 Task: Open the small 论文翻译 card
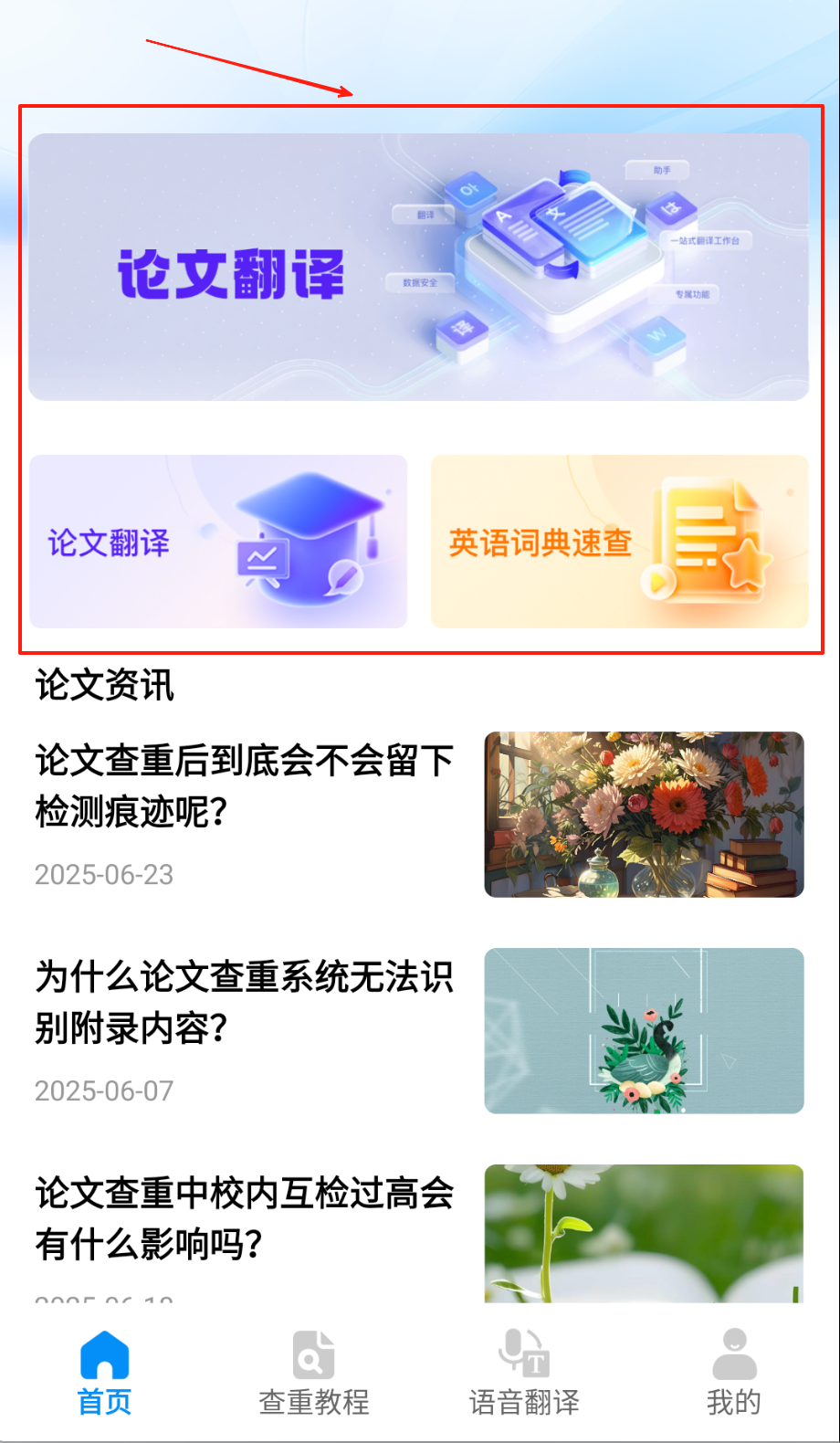(x=217, y=542)
